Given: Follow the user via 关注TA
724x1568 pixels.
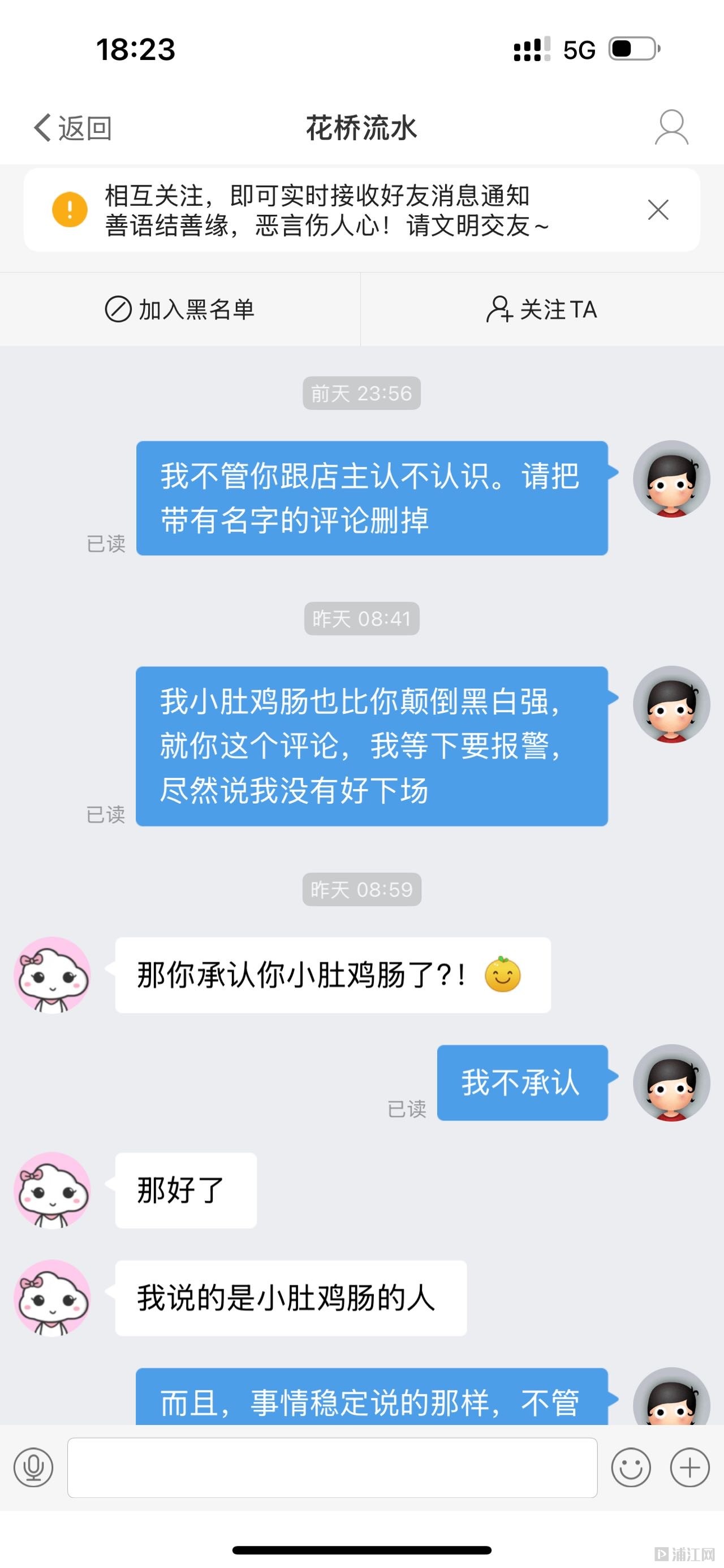Looking at the screenshot, I should point(542,309).
